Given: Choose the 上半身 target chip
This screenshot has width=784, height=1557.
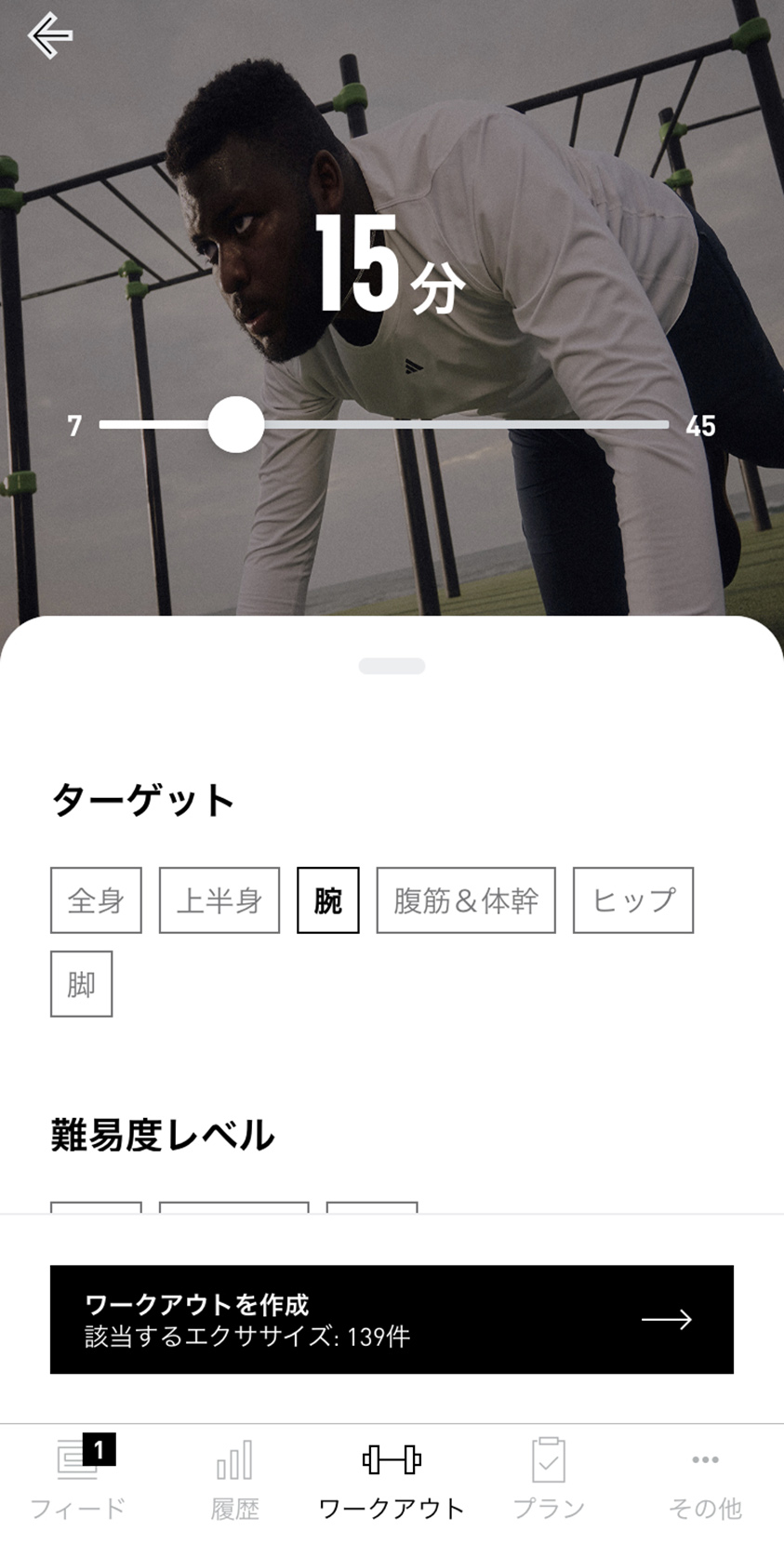Looking at the screenshot, I should (219, 900).
